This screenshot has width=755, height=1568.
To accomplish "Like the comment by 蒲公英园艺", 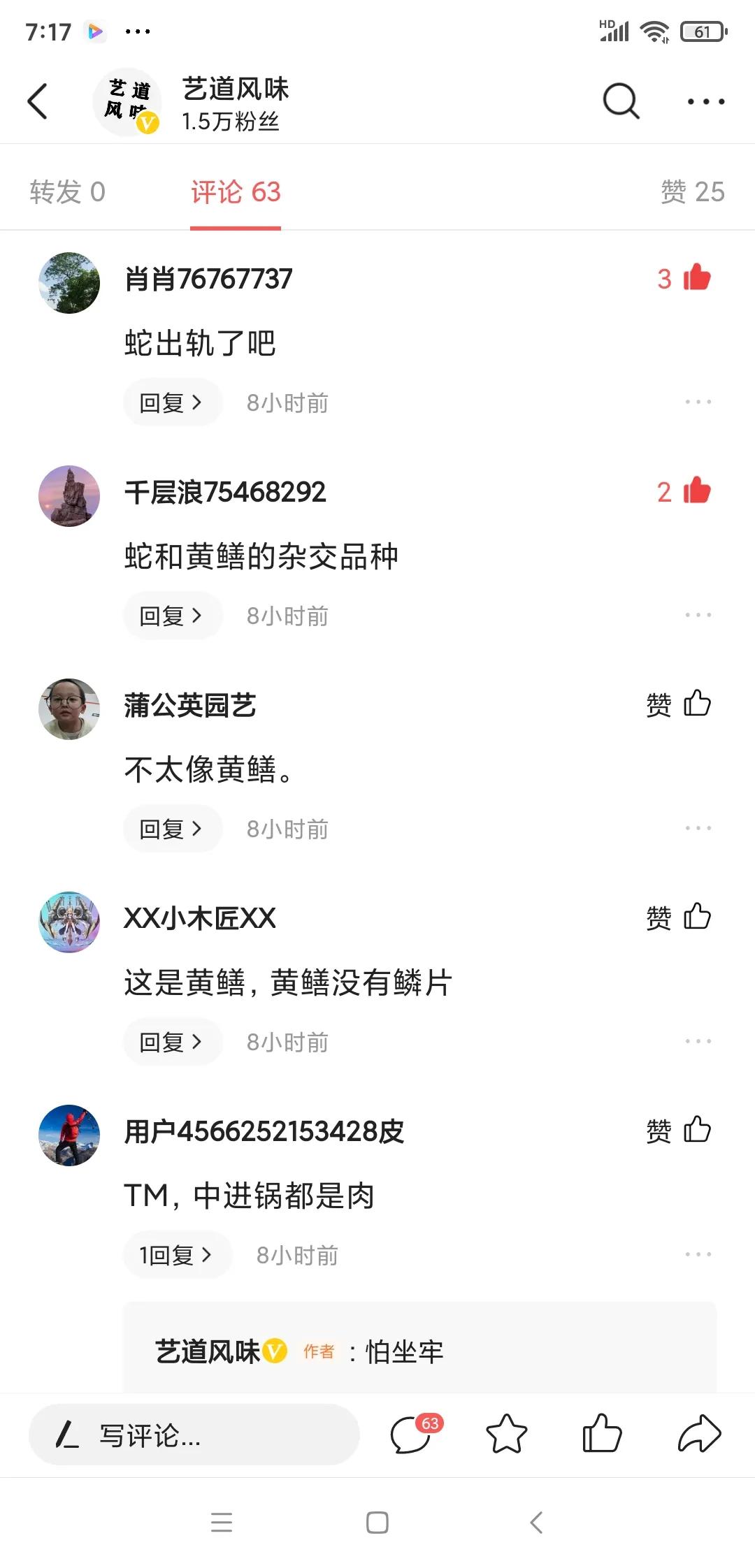I will (x=696, y=704).
